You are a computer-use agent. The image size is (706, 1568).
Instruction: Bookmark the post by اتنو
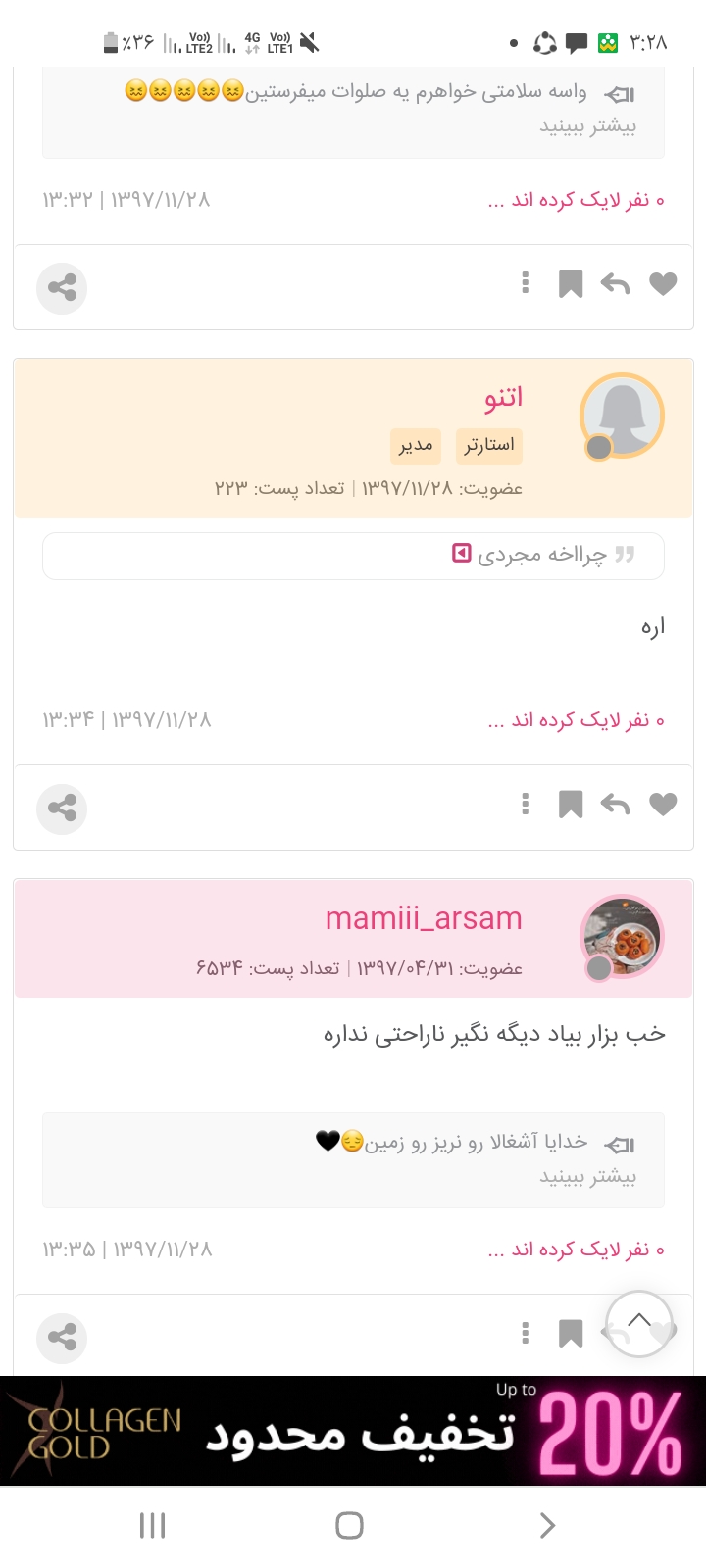point(570,805)
